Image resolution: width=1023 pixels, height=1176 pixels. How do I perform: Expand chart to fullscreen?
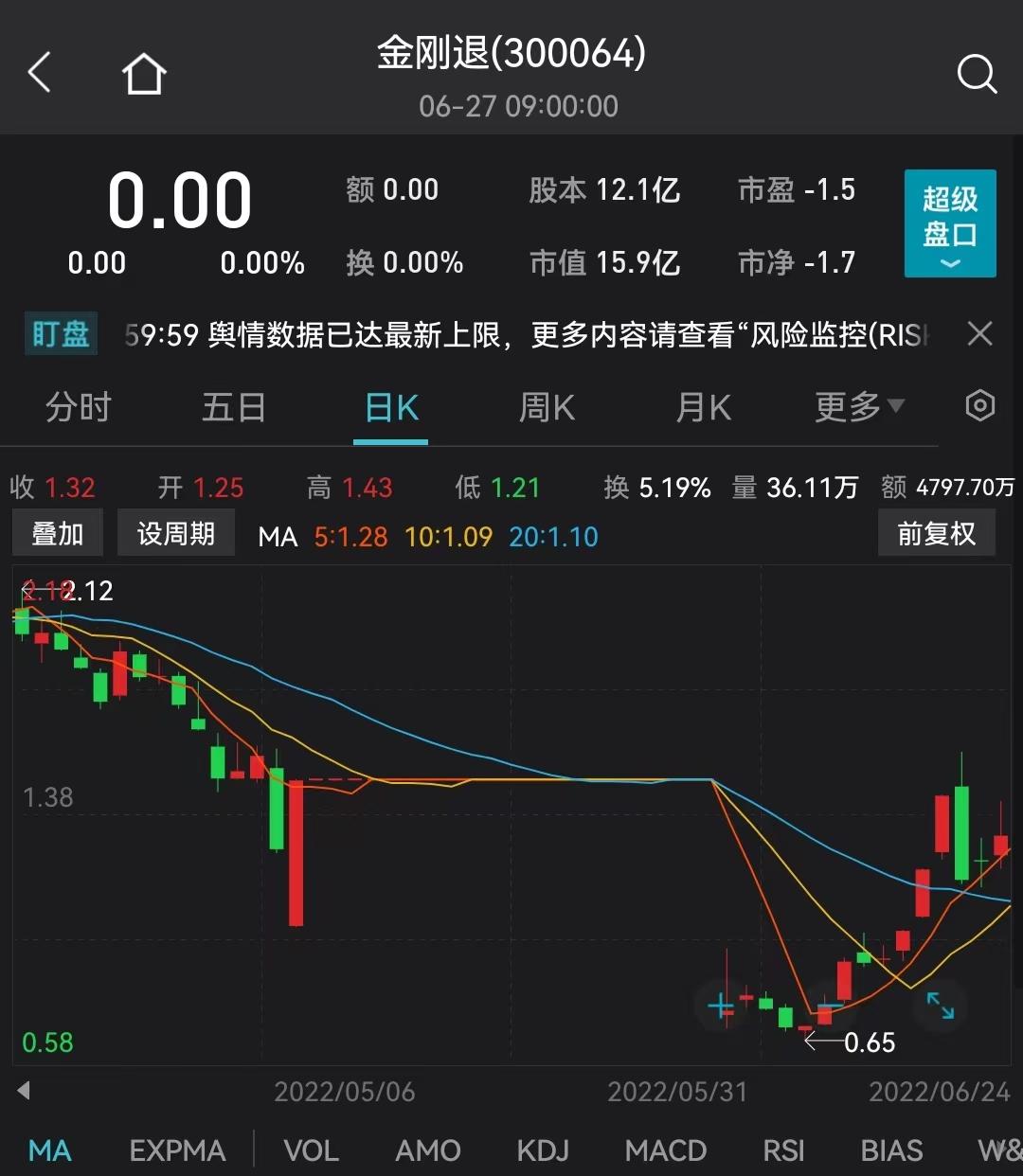tap(940, 1005)
